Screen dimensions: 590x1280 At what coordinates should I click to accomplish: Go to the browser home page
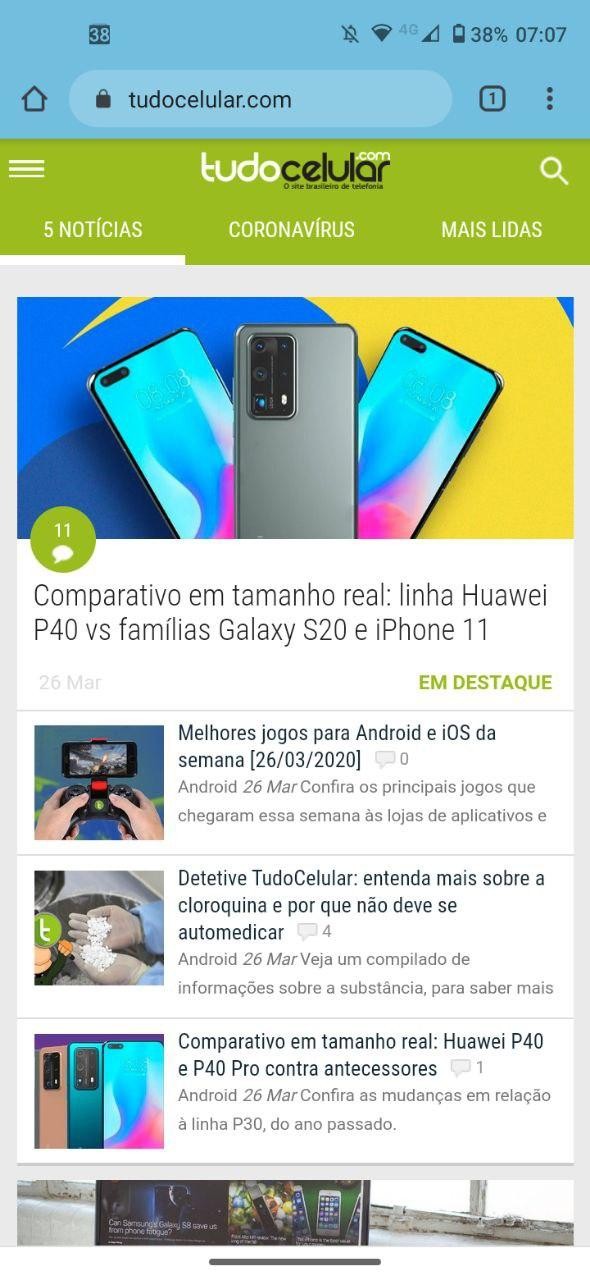[x=34, y=99]
